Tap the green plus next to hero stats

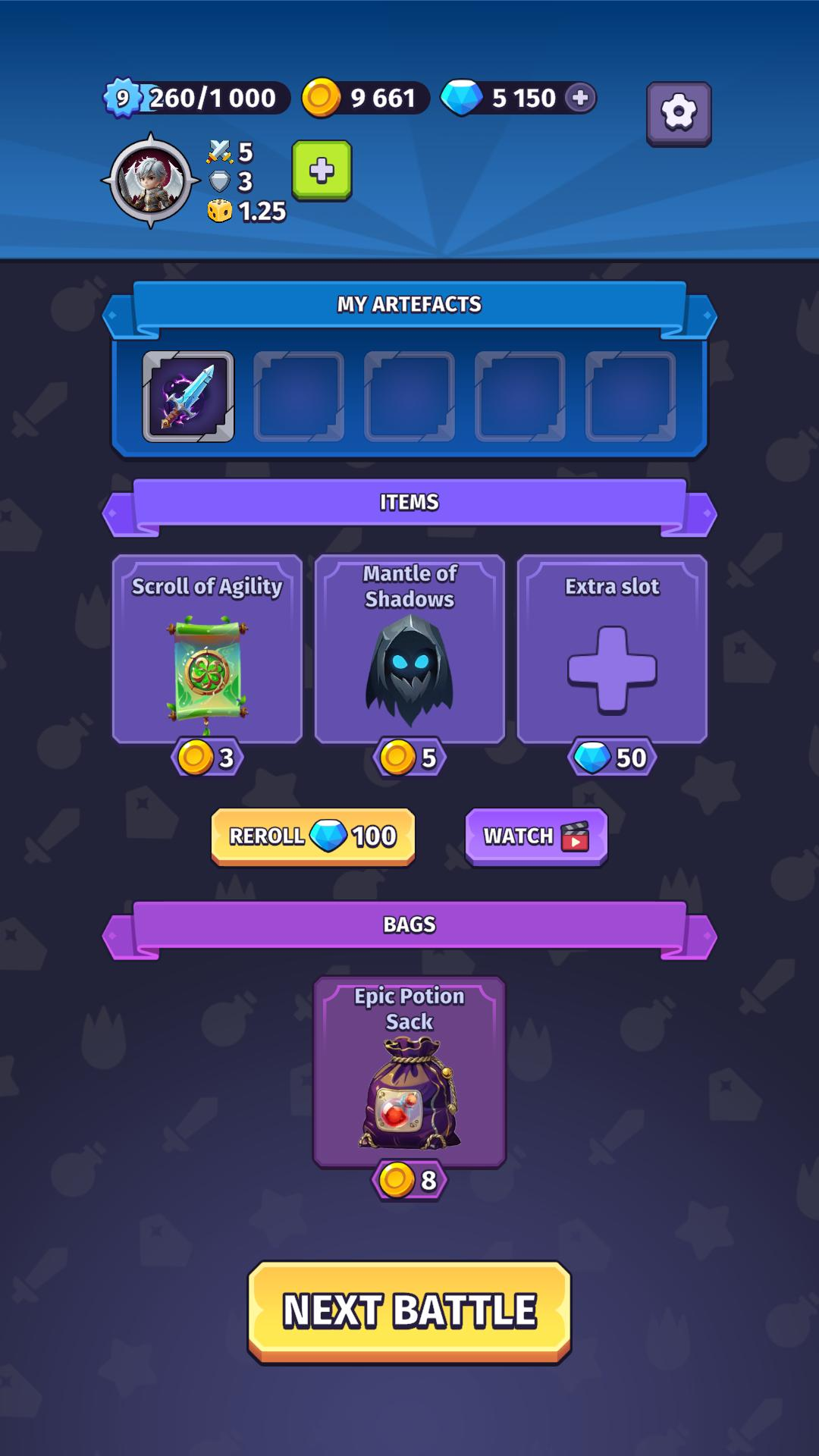[322, 171]
